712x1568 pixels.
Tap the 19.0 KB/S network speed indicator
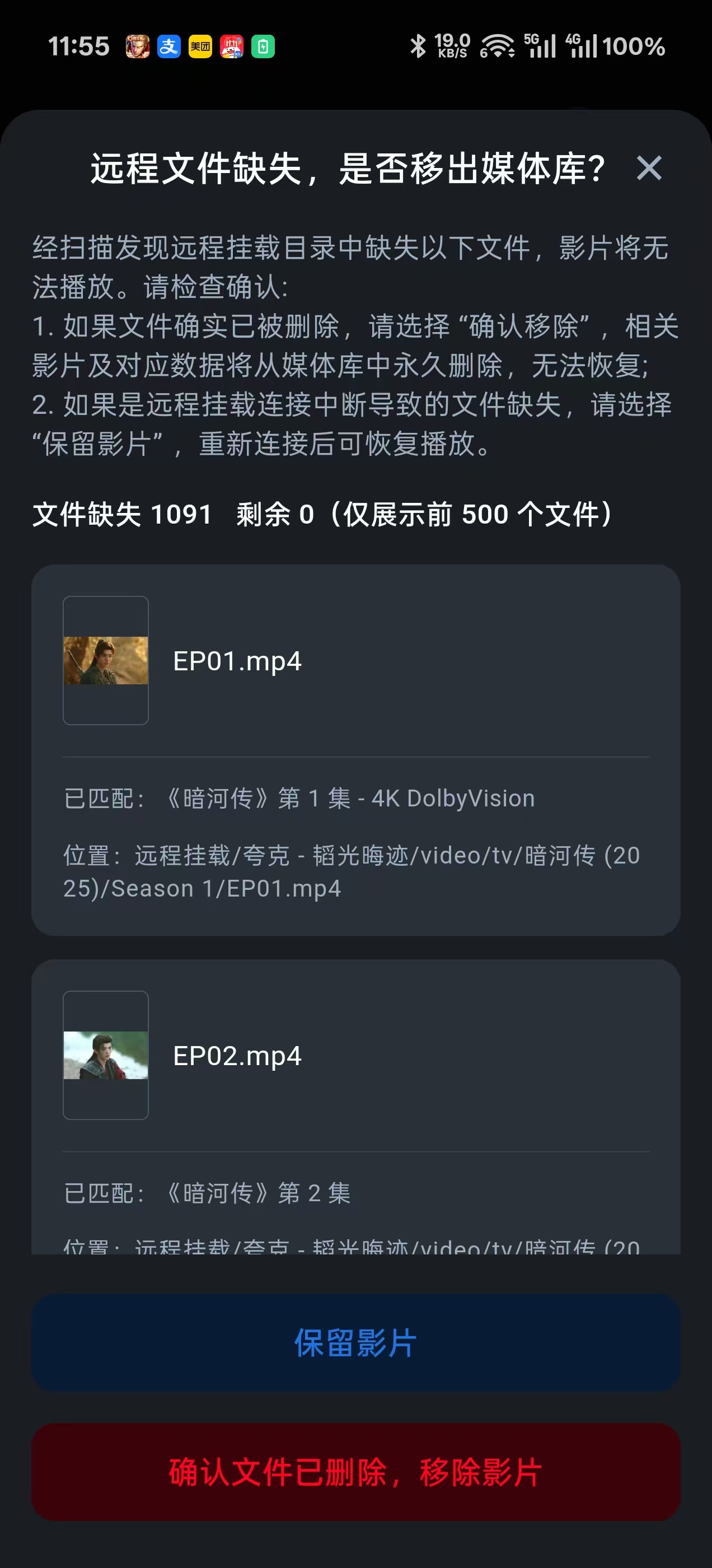451,46
